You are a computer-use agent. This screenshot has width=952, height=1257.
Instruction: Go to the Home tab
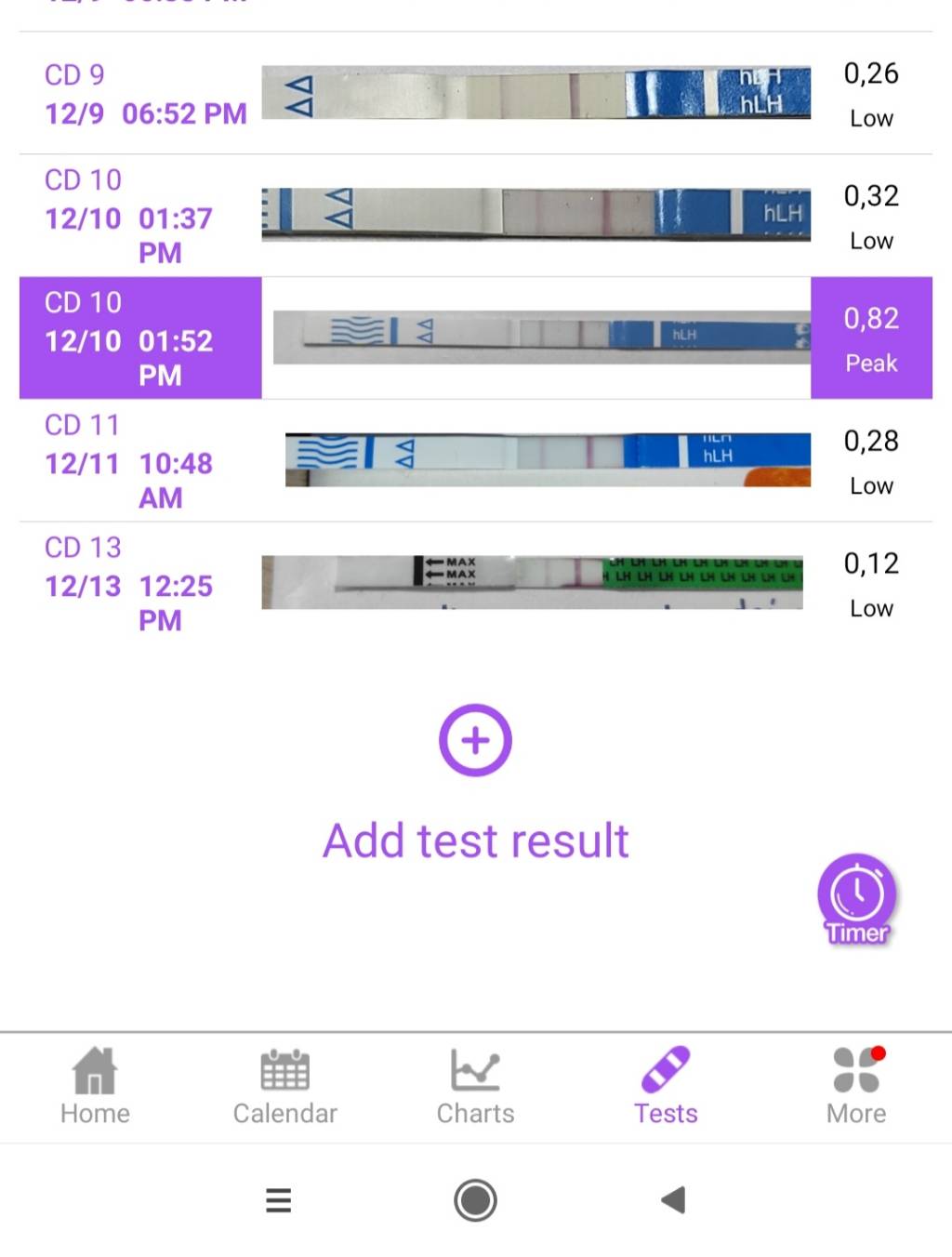(x=95, y=1087)
